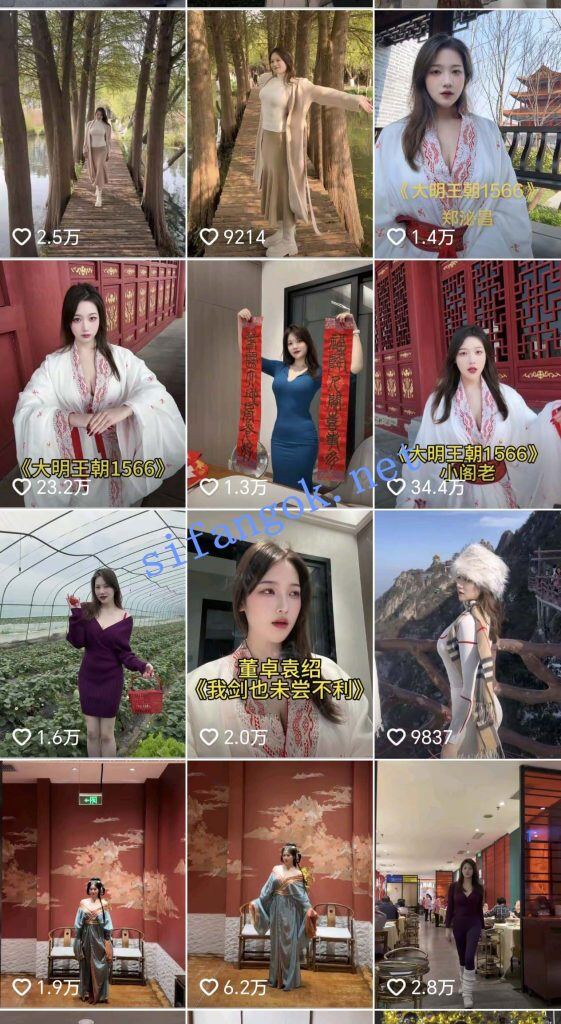The width and height of the screenshot is (561, 1024).
Task: Open the mountain video with 9837 likes
Action: 468,634
